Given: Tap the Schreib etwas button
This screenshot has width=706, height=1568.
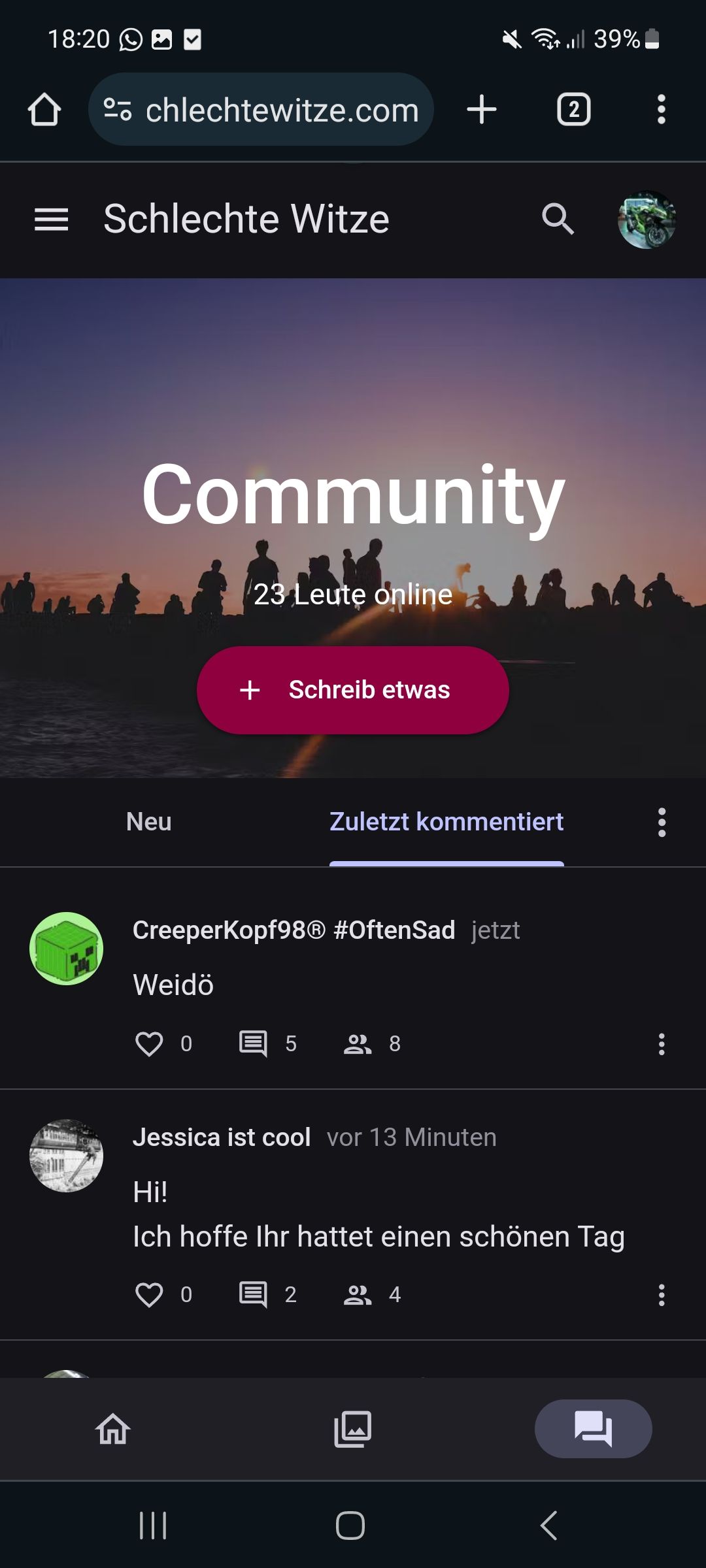Looking at the screenshot, I should point(352,690).
